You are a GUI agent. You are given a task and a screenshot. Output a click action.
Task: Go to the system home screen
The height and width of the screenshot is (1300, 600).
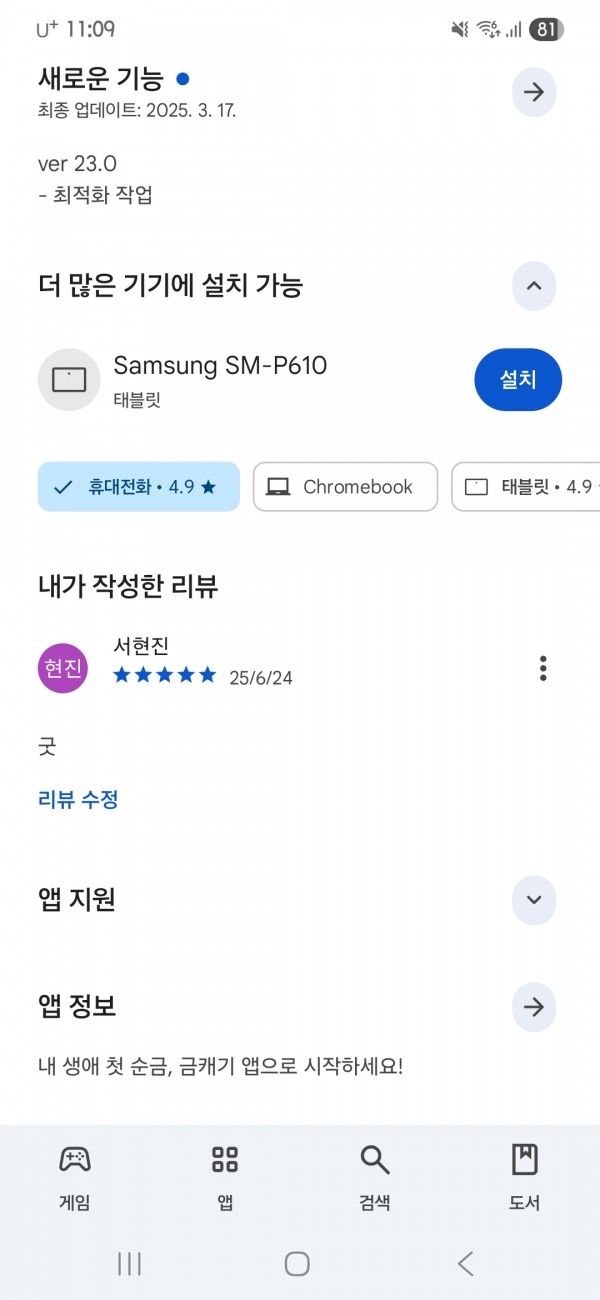pos(297,1264)
